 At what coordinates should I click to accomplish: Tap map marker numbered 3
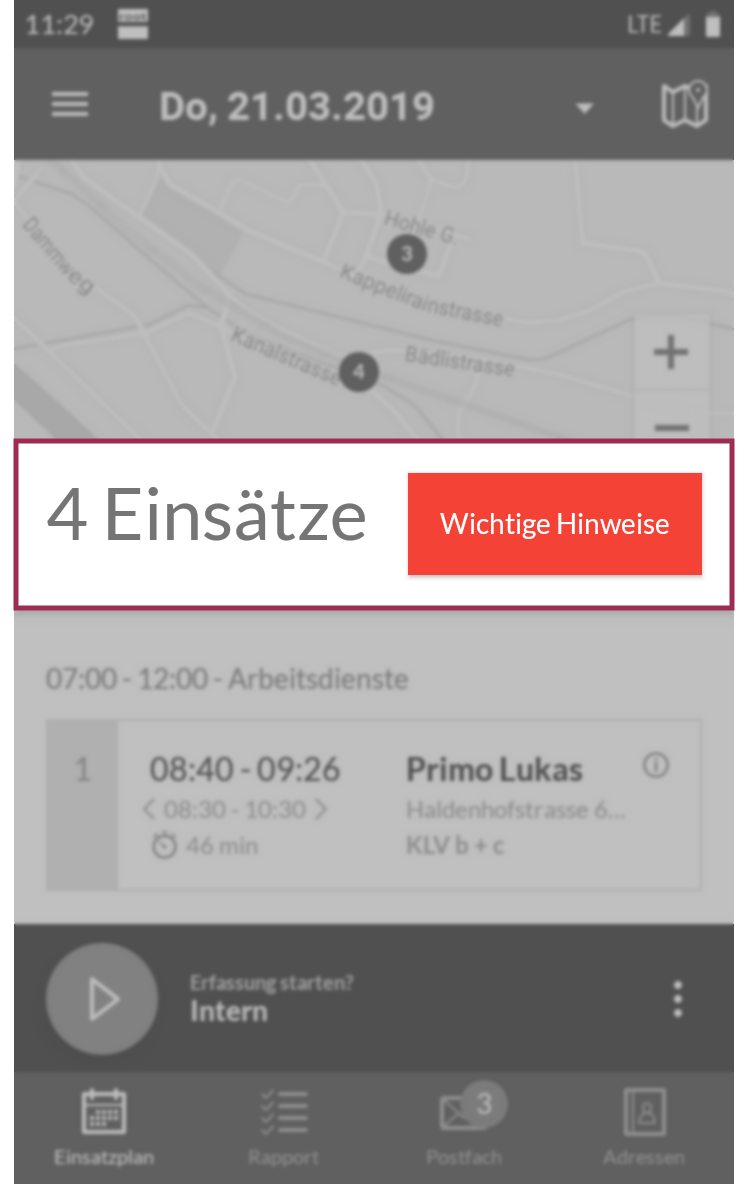[x=406, y=254]
